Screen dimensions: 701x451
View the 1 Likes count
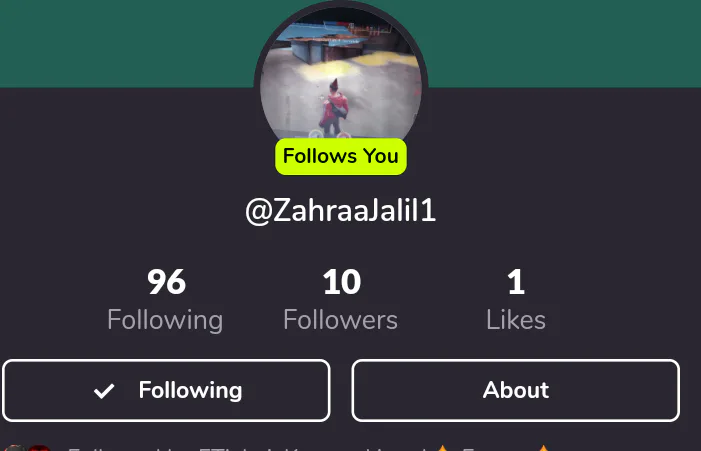[x=516, y=300]
